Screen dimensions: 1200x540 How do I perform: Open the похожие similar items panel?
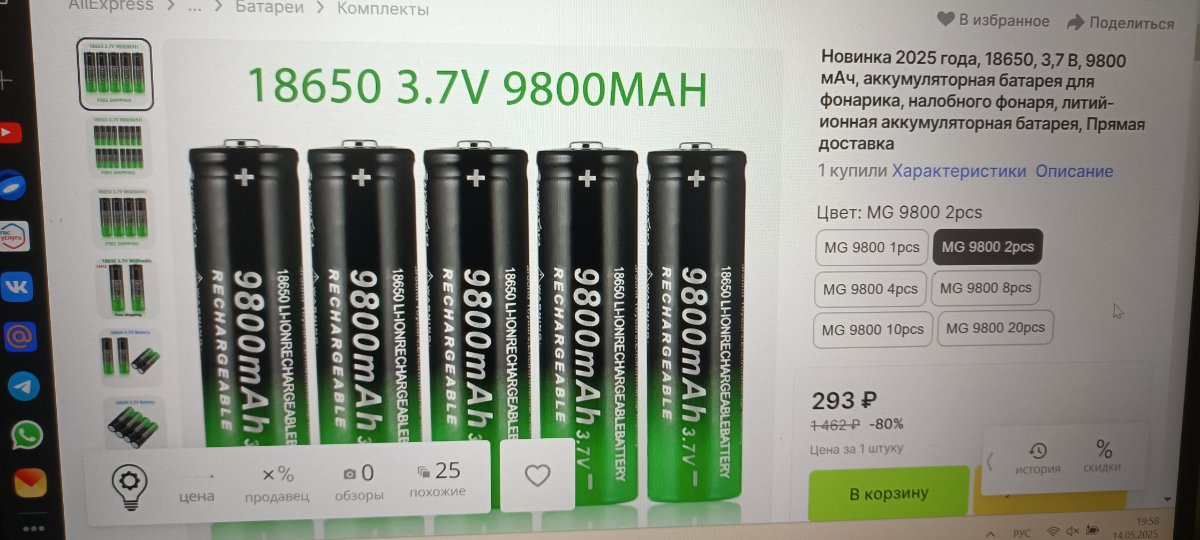(x=436, y=479)
